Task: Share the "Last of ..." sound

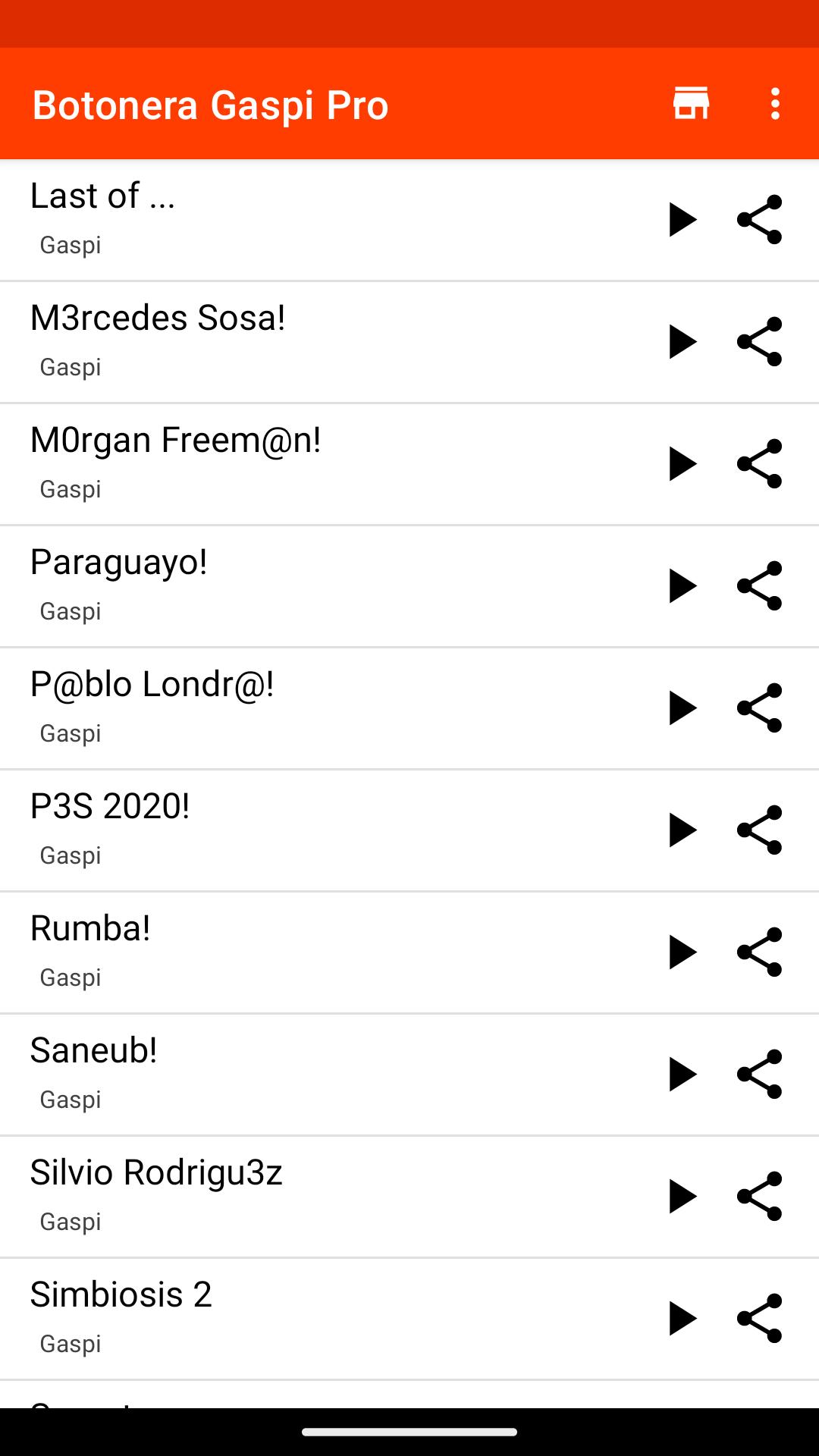Action: (759, 220)
